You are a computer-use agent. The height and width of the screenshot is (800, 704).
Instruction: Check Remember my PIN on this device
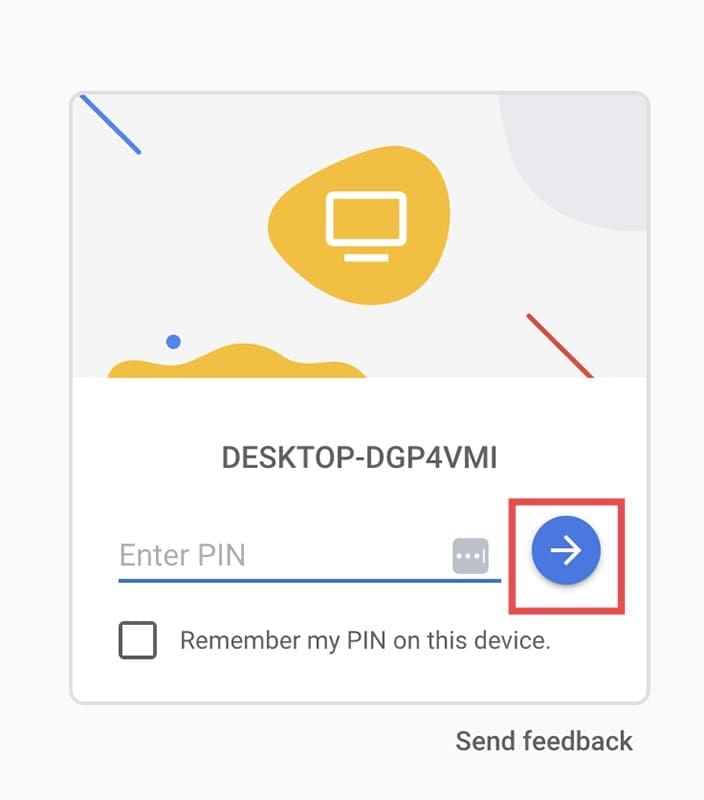pyautogui.click(x=138, y=640)
